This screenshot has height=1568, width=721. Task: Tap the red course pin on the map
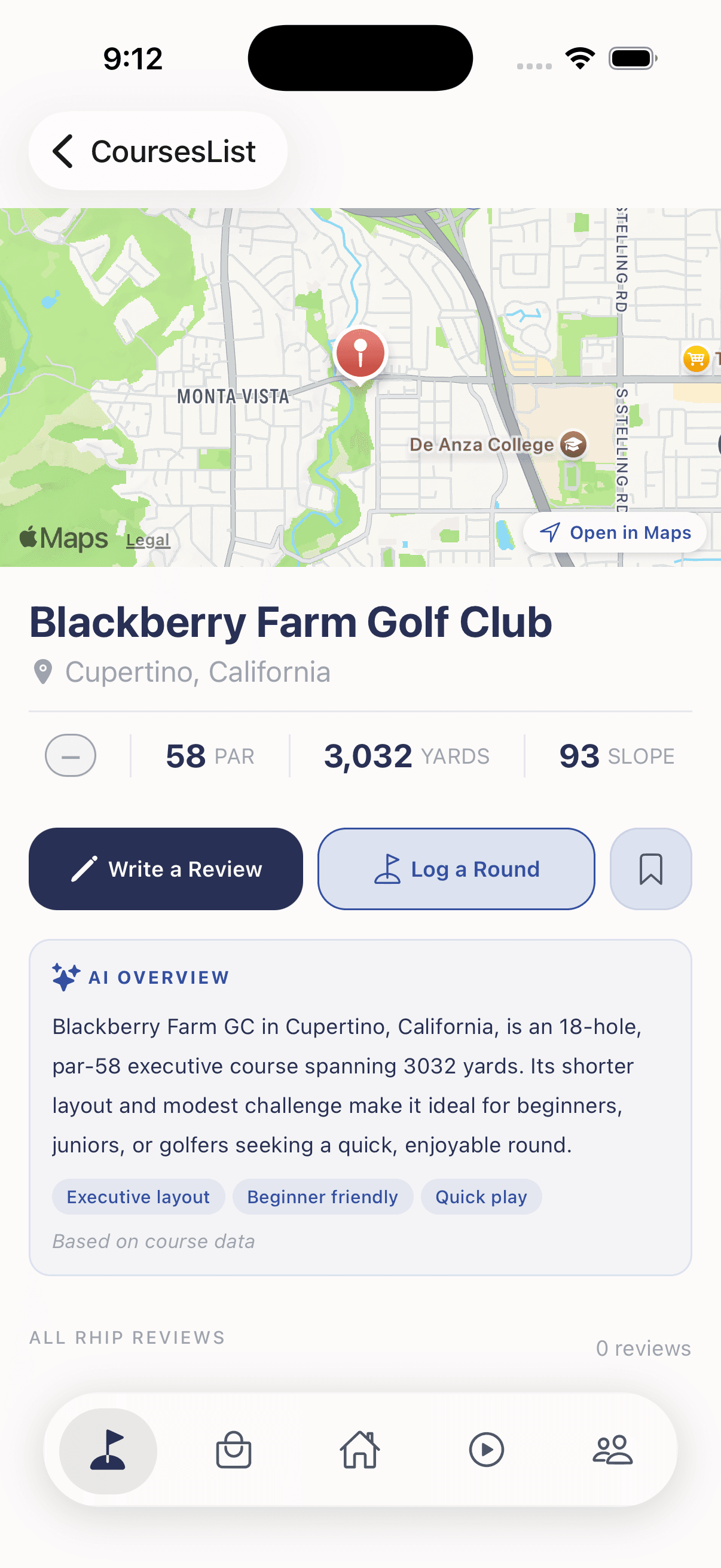tap(360, 354)
